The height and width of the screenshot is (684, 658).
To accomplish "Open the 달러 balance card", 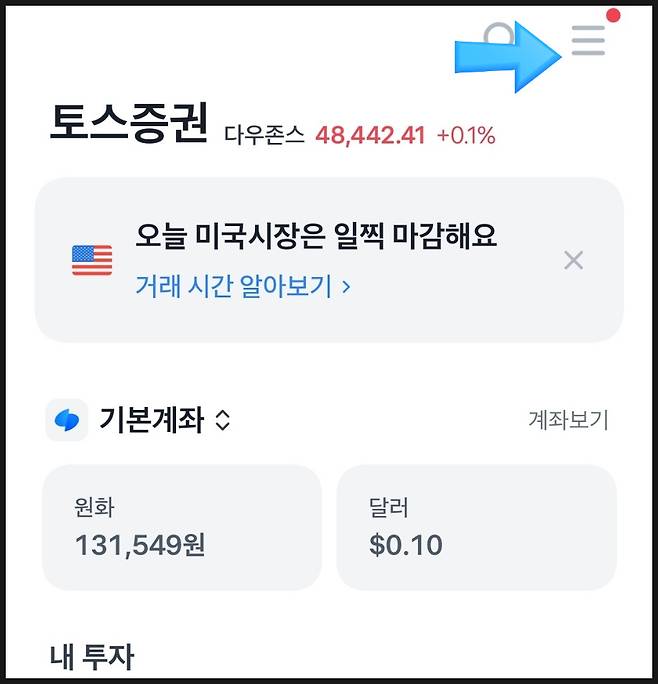I will [x=476, y=527].
